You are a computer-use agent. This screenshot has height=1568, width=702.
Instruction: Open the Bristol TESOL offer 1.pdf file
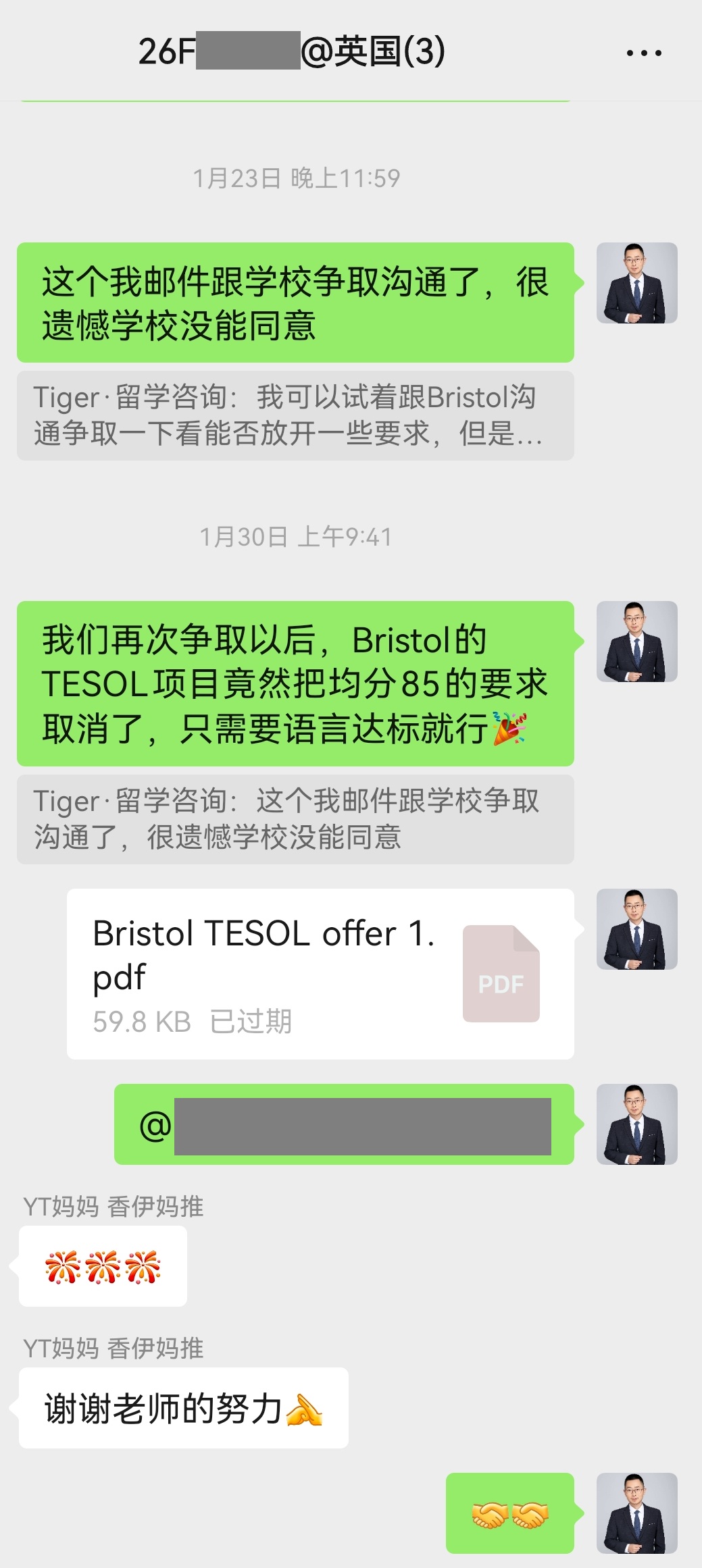pos(320,974)
